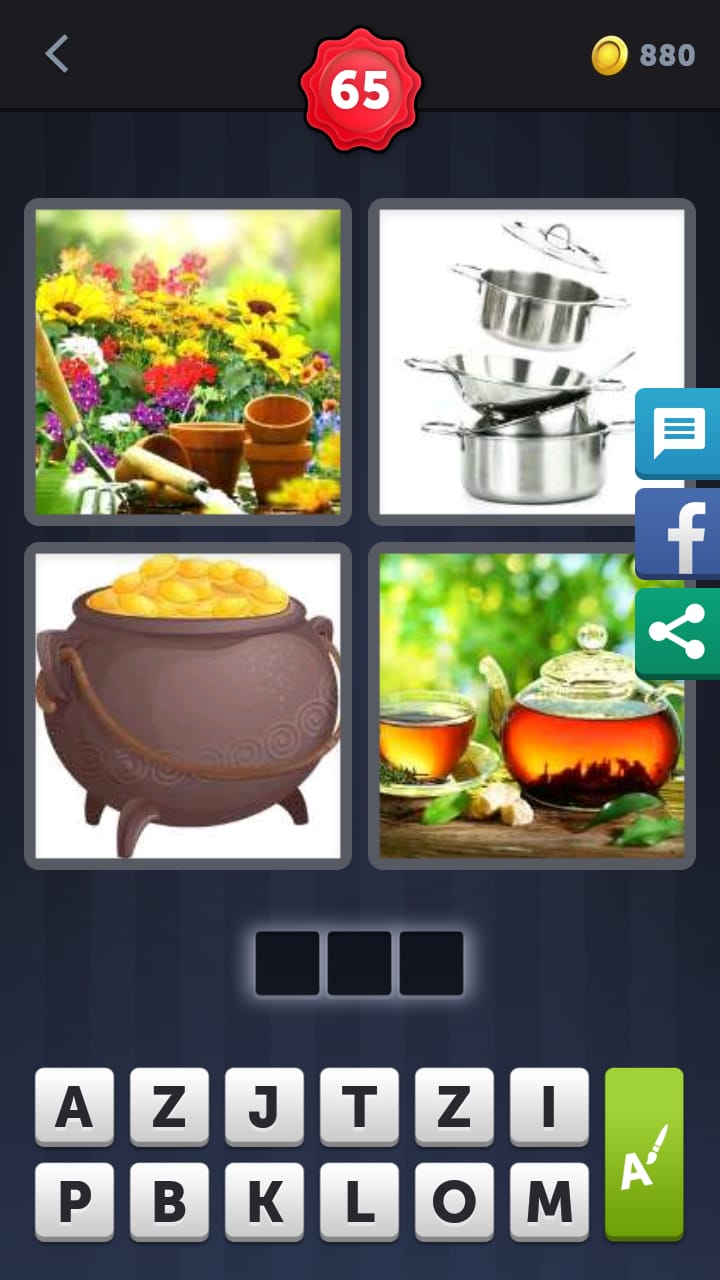Tap the letter L tile
Screen dimensions: 720x1280
click(359, 1201)
